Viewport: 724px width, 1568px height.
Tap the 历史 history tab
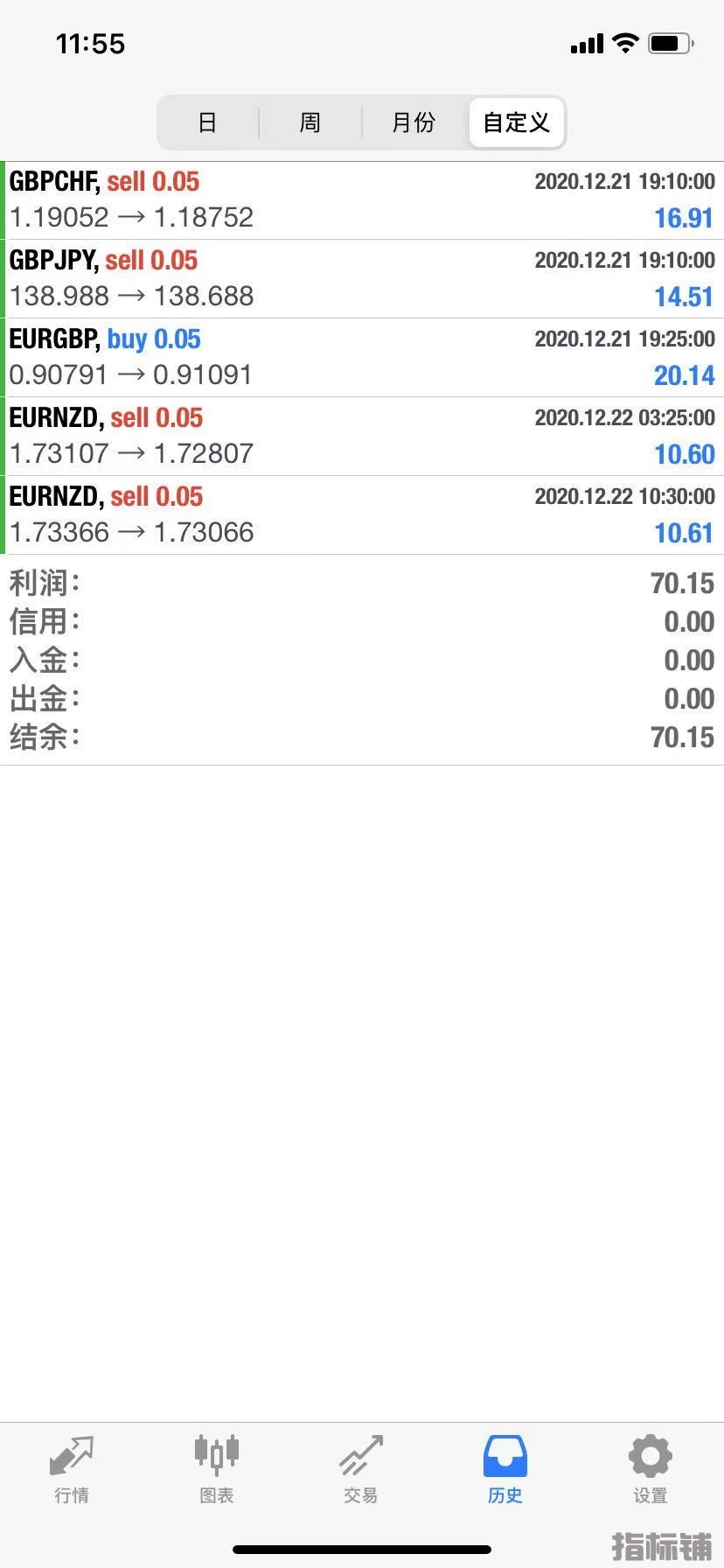(505, 1470)
